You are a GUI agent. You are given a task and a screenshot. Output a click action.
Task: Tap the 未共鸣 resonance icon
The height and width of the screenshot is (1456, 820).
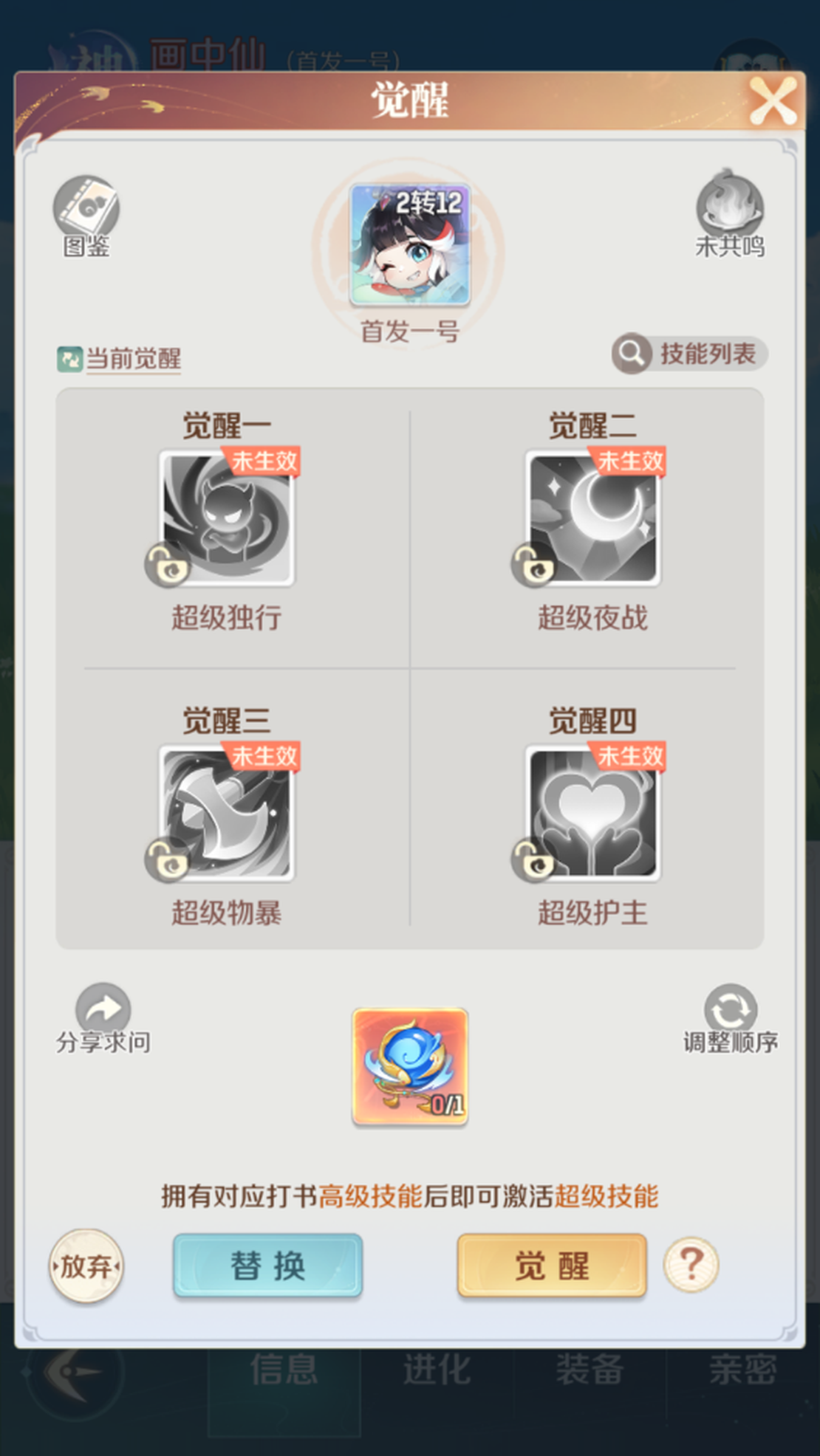coord(730,213)
